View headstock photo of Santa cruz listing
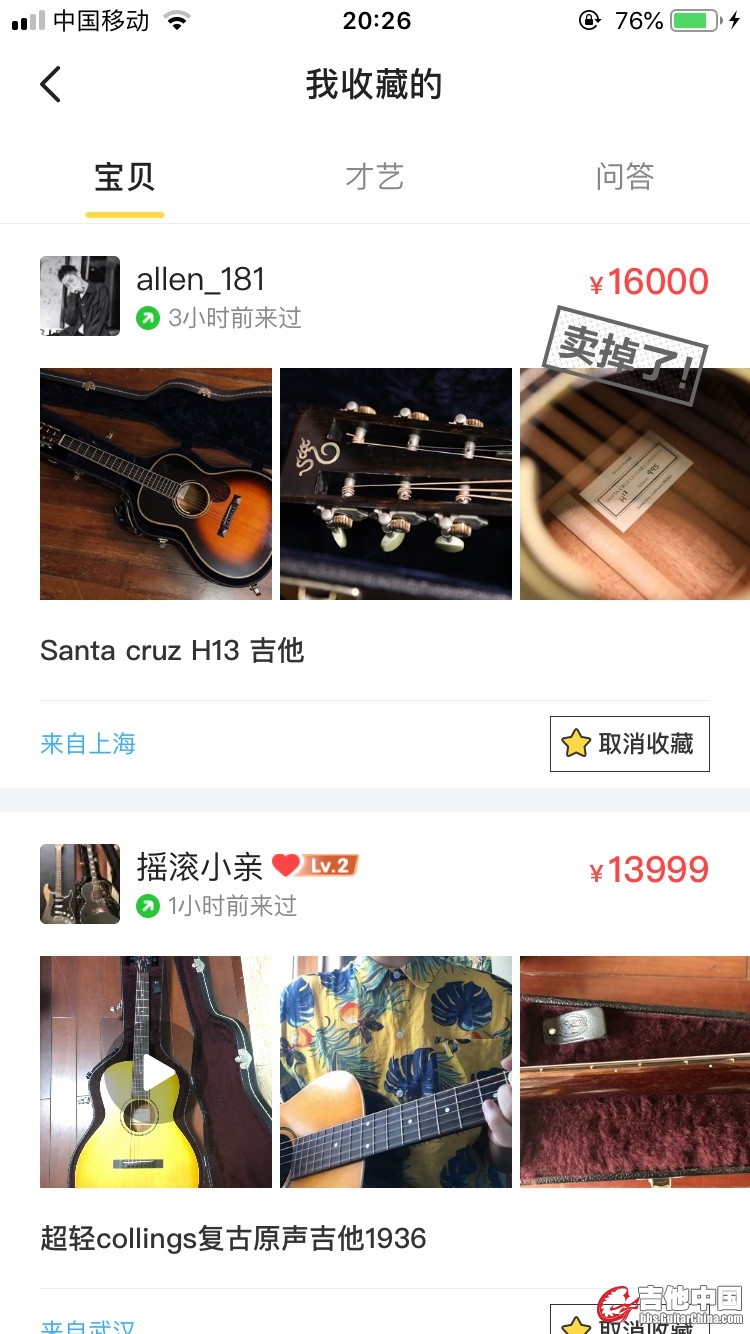This screenshot has height=1334, width=750. tap(396, 484)
